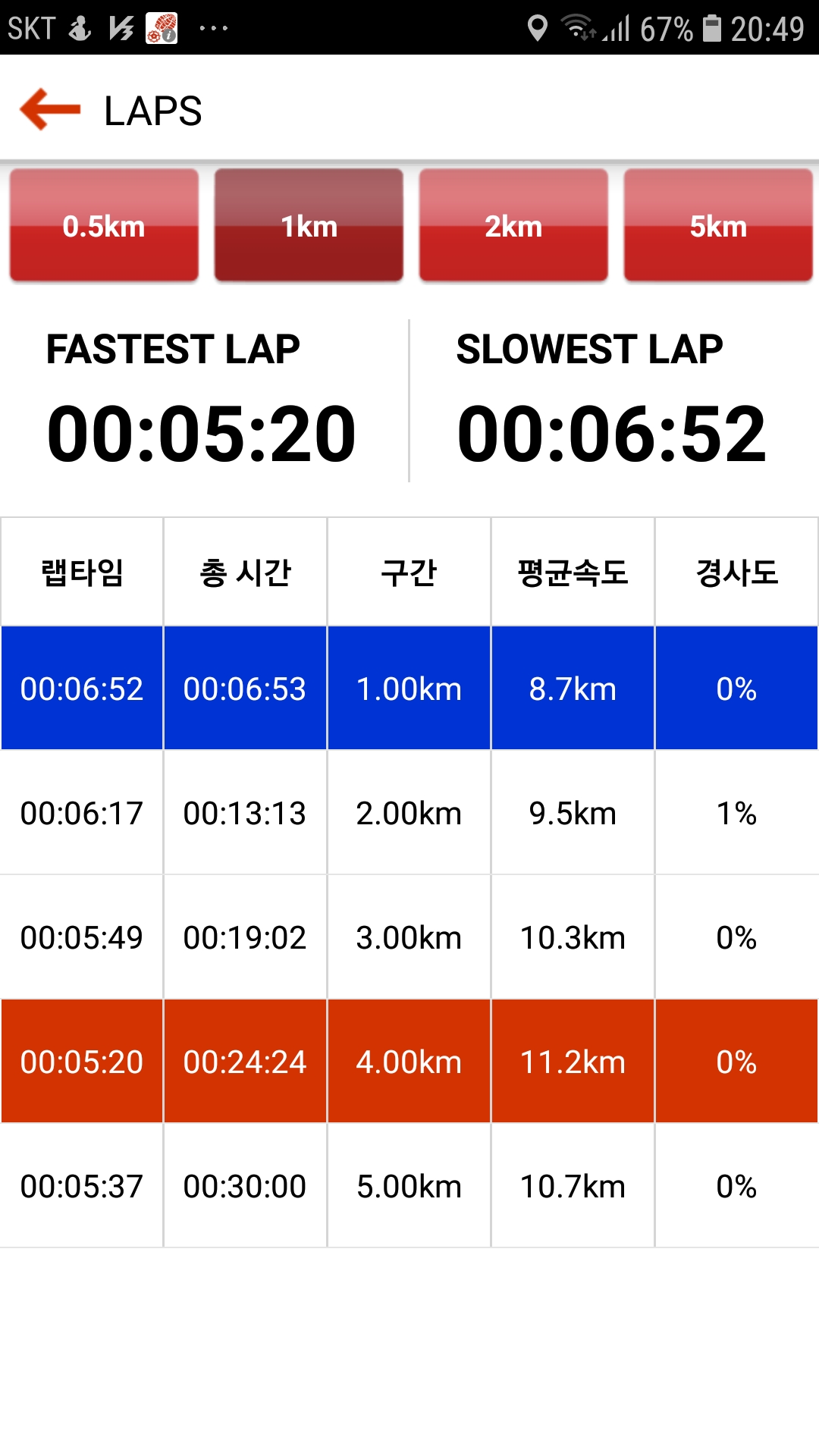This screenshot has width=819, height=1456.
Task: Switch lap interval to 2km
Action: click(513, 225)
